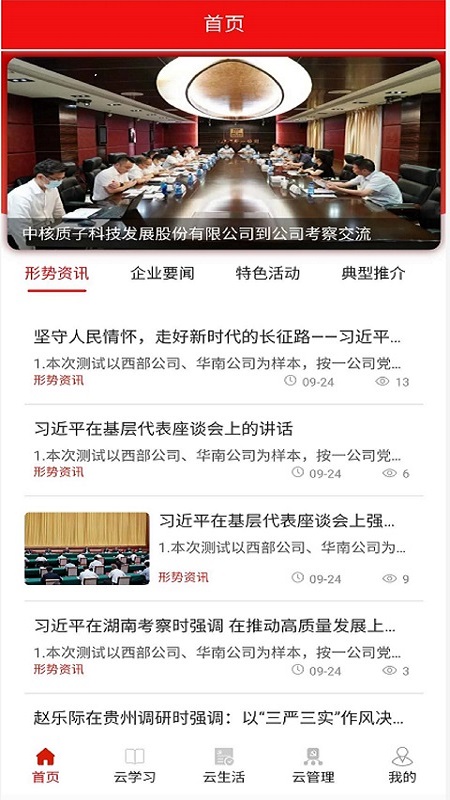The height and width of the screenshot is (800, 450).
Task: Open the banner about 中核质子科技发展股份有限公司
Action: 223,153
